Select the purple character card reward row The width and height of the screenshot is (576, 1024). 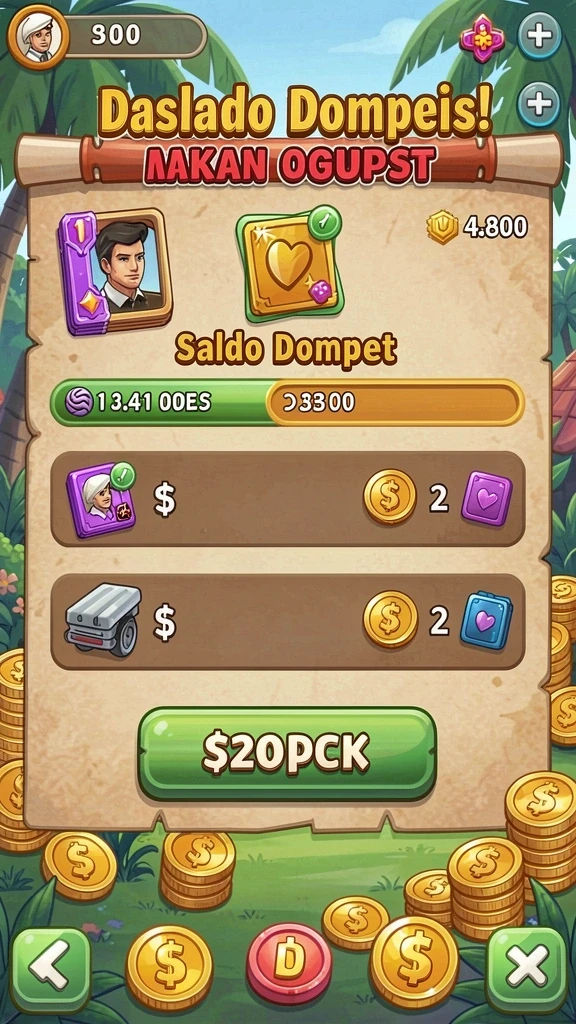click(x=287, y=499)
